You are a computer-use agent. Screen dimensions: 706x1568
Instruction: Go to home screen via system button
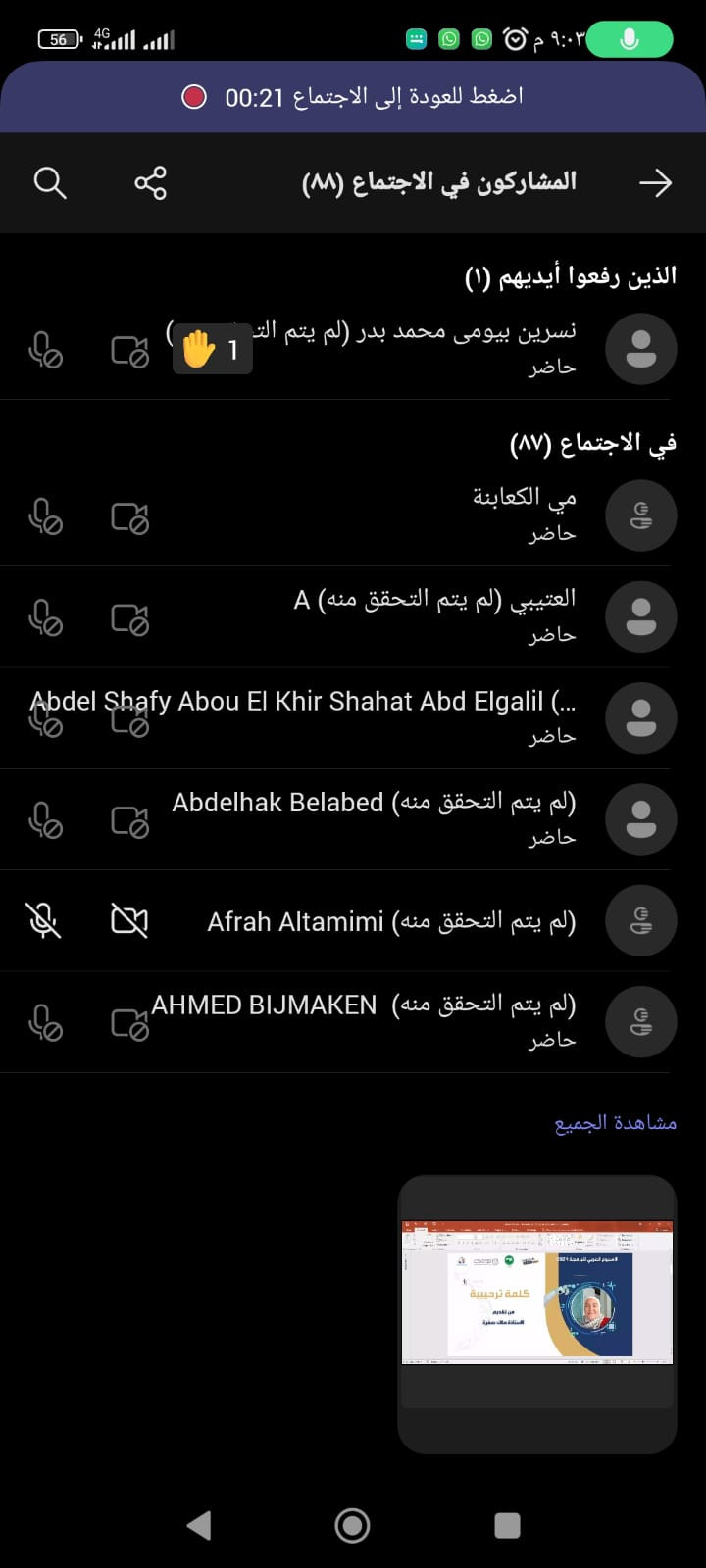[x=352, y=1525]
